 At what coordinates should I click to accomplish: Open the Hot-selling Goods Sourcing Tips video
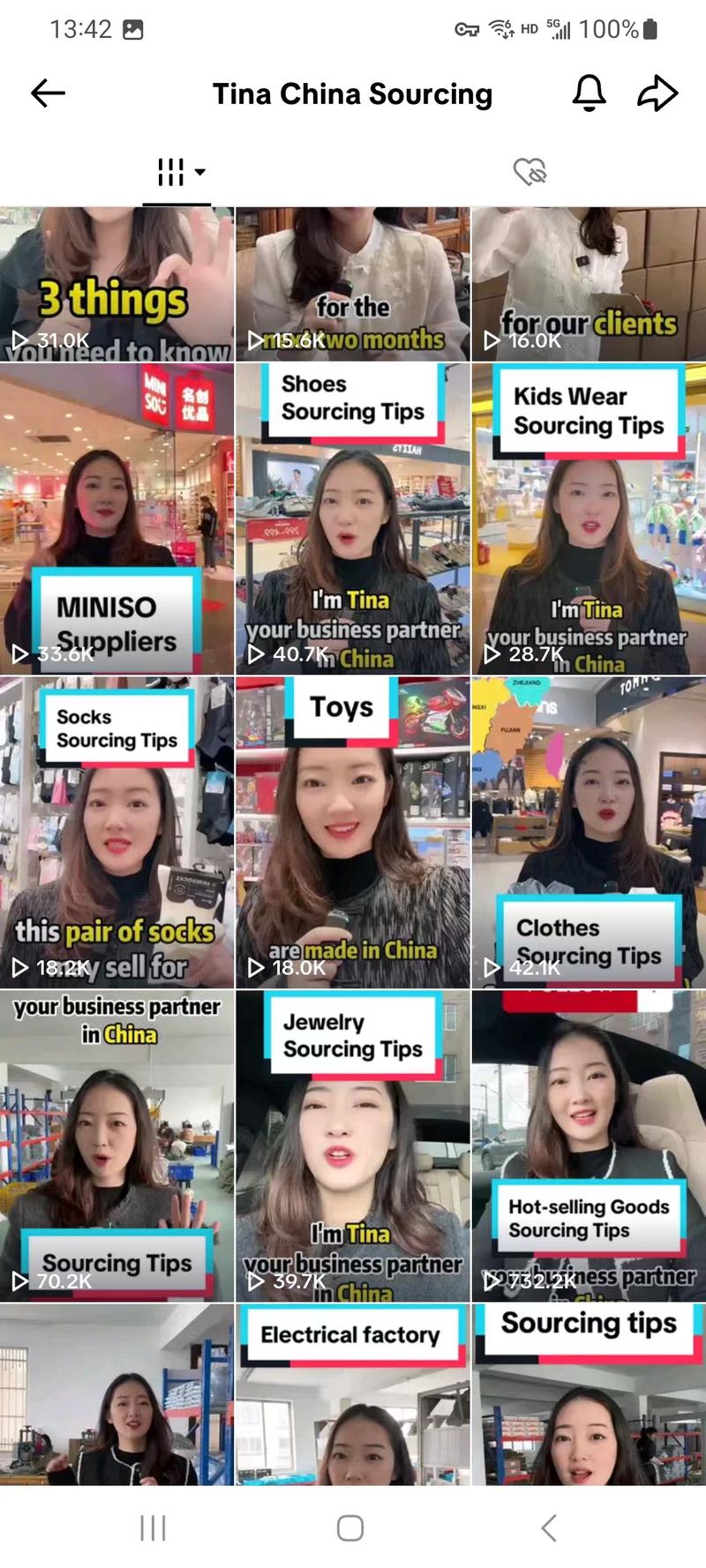pos(588,1146)
